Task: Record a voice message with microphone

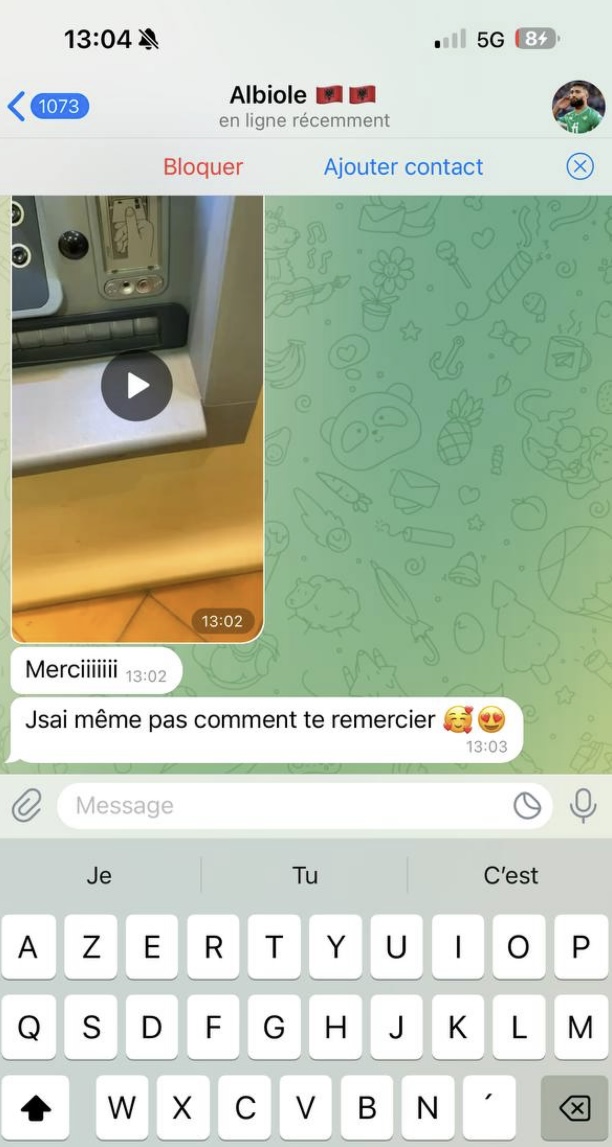Action: (x=583, y=805)
